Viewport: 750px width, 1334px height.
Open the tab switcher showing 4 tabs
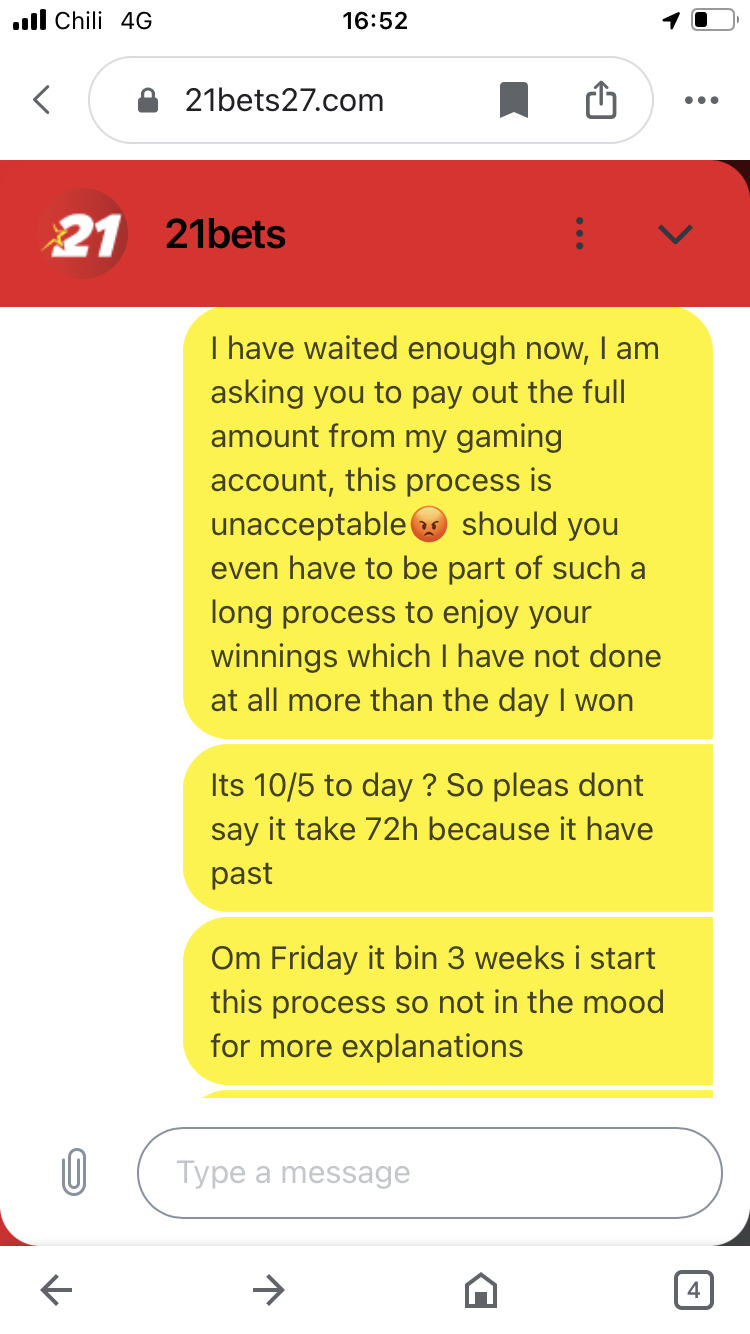click(x=693, y=1290)
